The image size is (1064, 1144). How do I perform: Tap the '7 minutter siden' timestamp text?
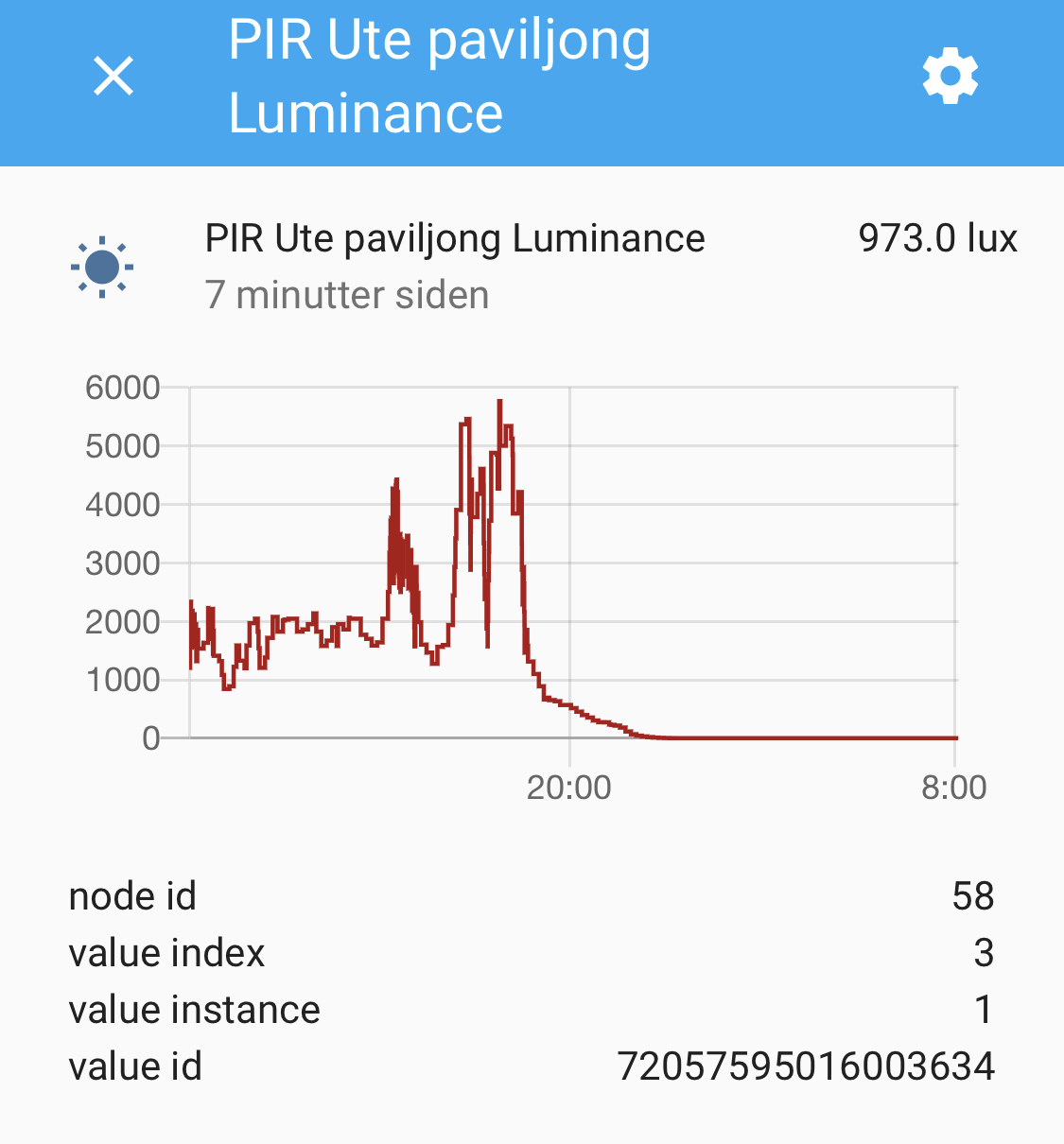point(348,294)
